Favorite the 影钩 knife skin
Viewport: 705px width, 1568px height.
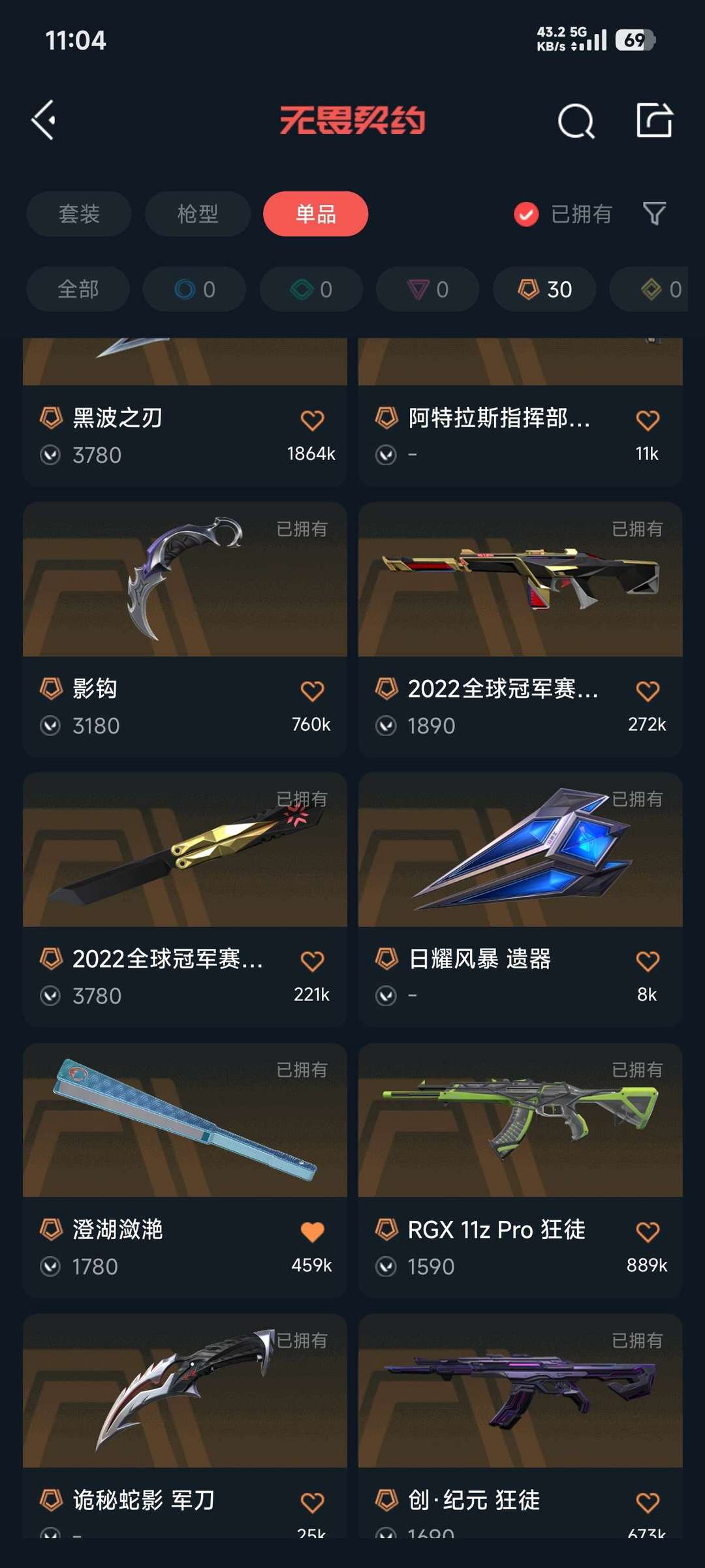[x=313, y=688]
